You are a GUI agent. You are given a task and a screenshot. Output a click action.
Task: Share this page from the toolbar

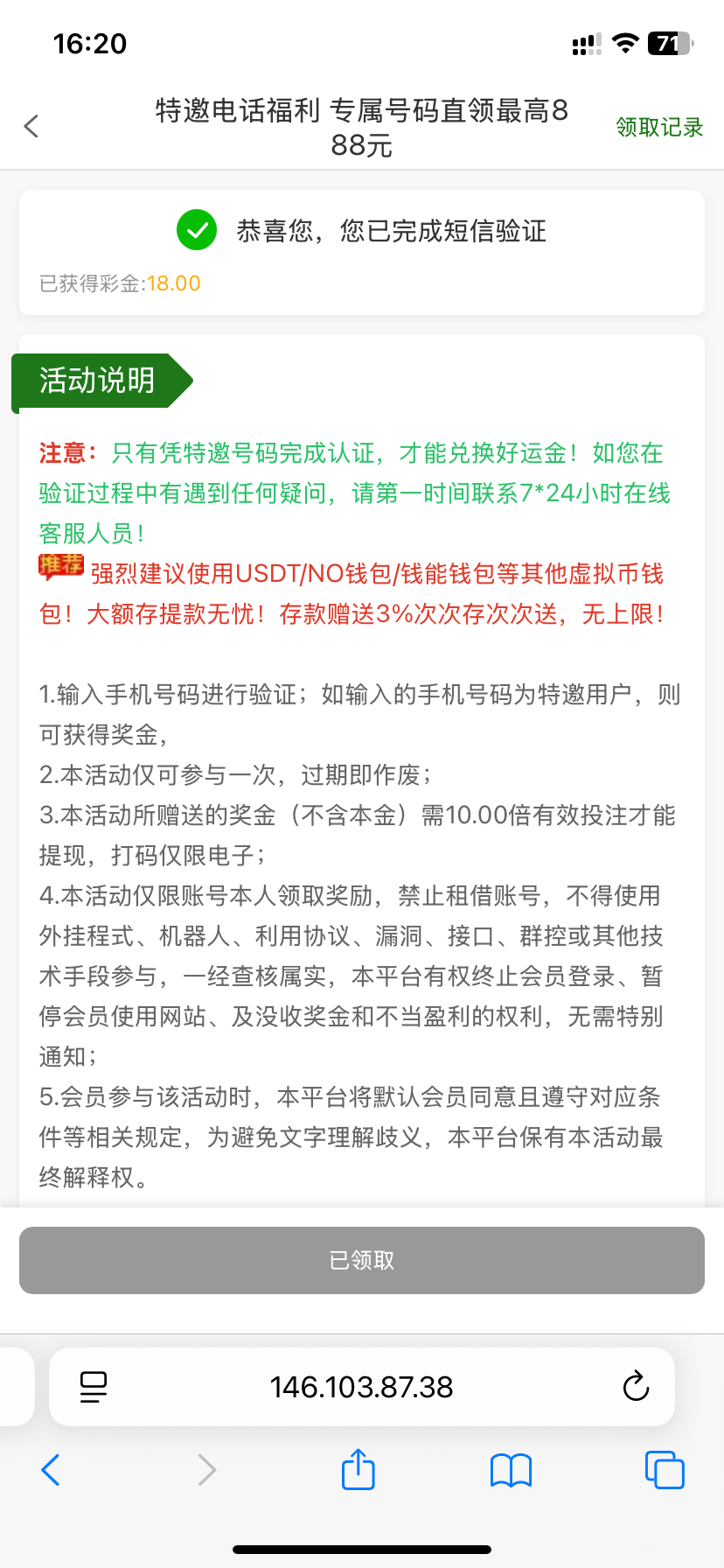click(x=358, y=1470)
